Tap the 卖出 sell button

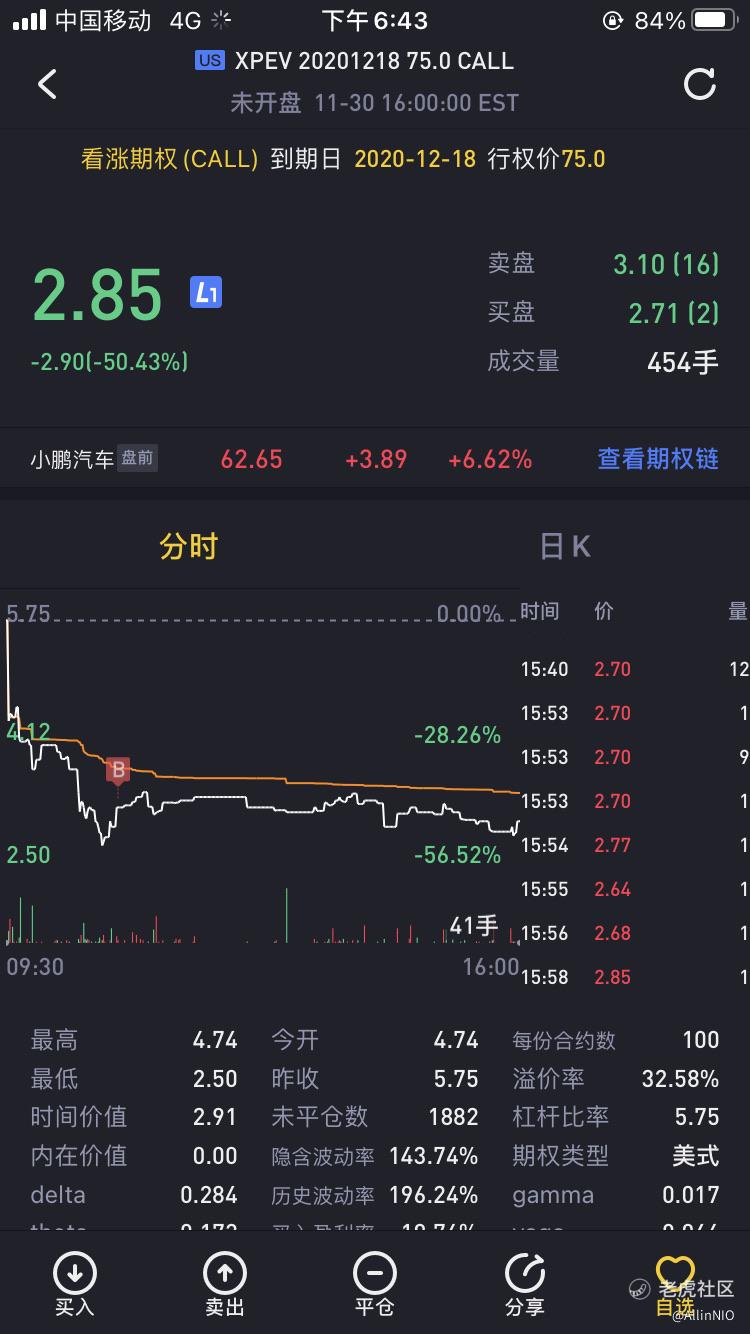point(224,1284)
